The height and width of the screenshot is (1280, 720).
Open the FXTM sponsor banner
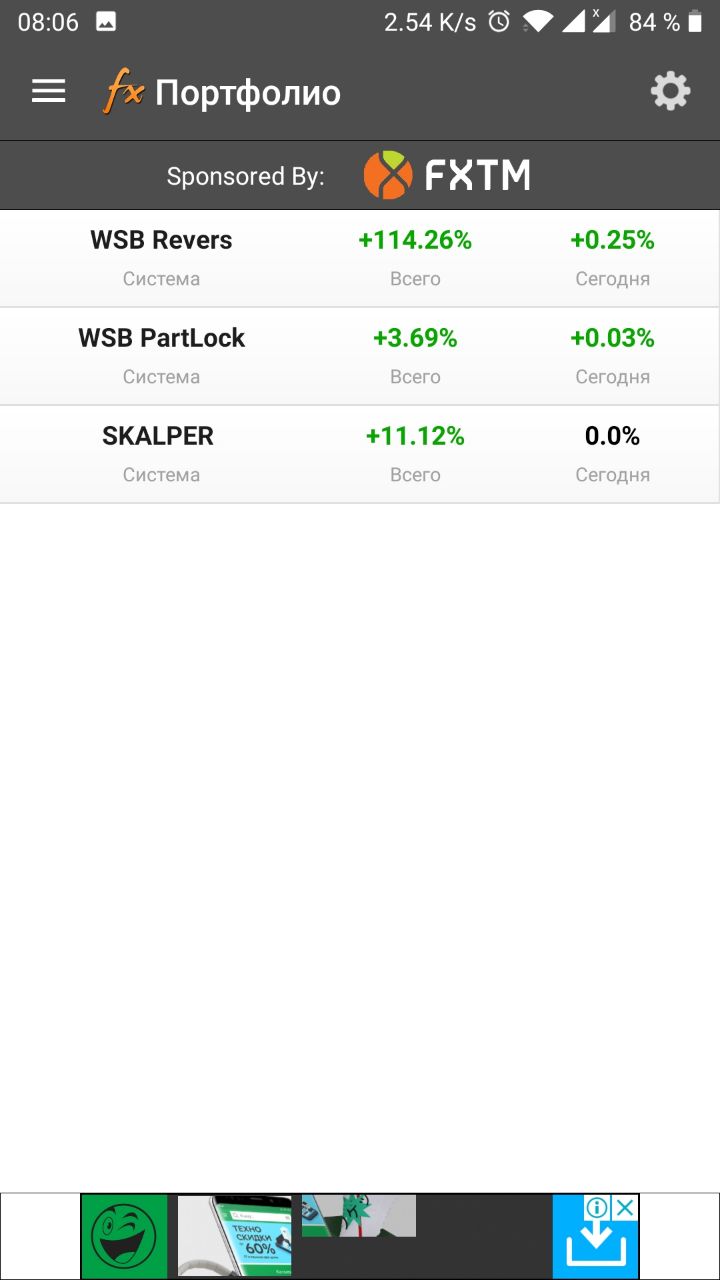click(446, 176)
